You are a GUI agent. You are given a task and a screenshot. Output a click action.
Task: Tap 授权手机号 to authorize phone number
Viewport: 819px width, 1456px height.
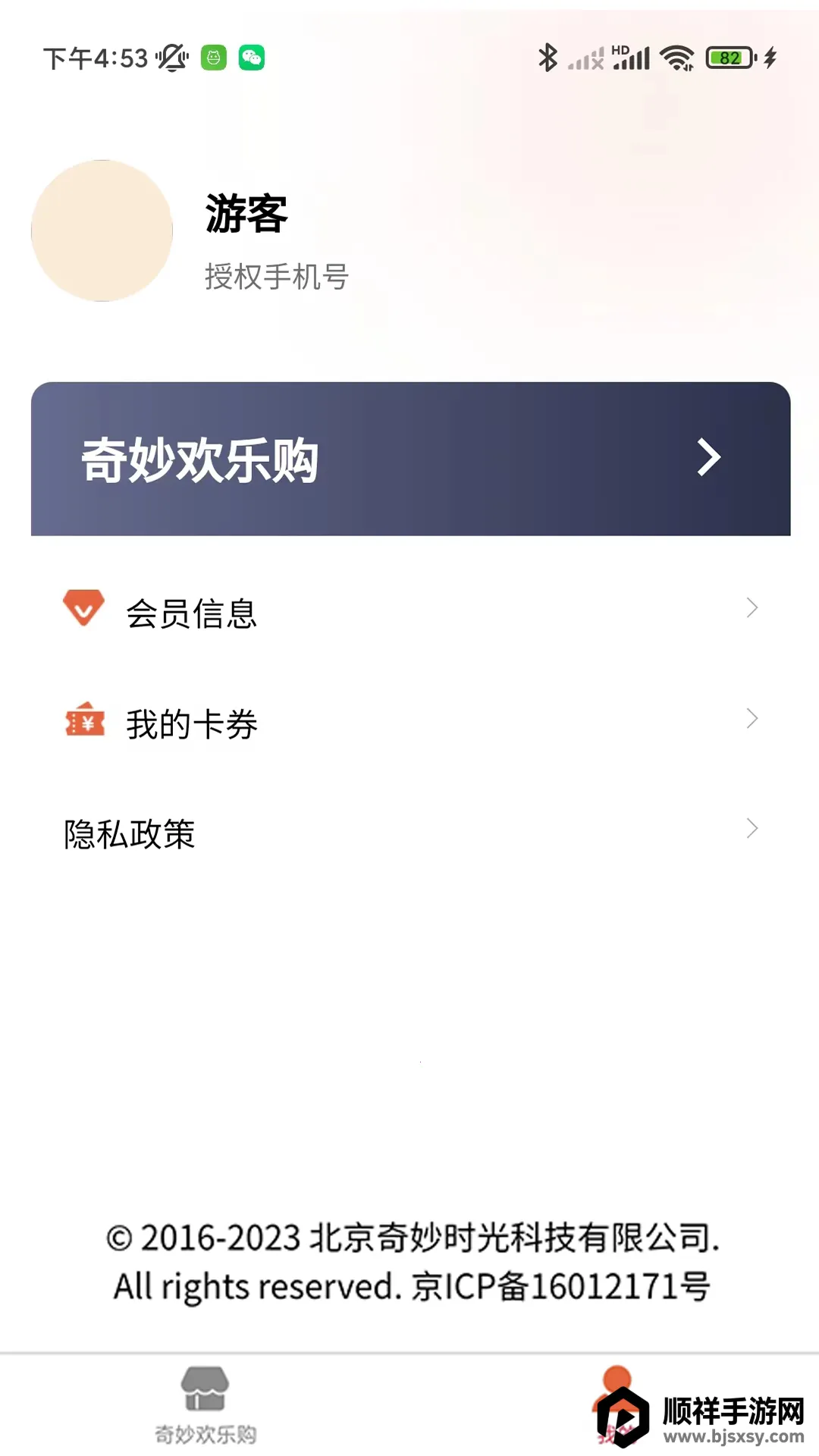(x=276, y=277)
